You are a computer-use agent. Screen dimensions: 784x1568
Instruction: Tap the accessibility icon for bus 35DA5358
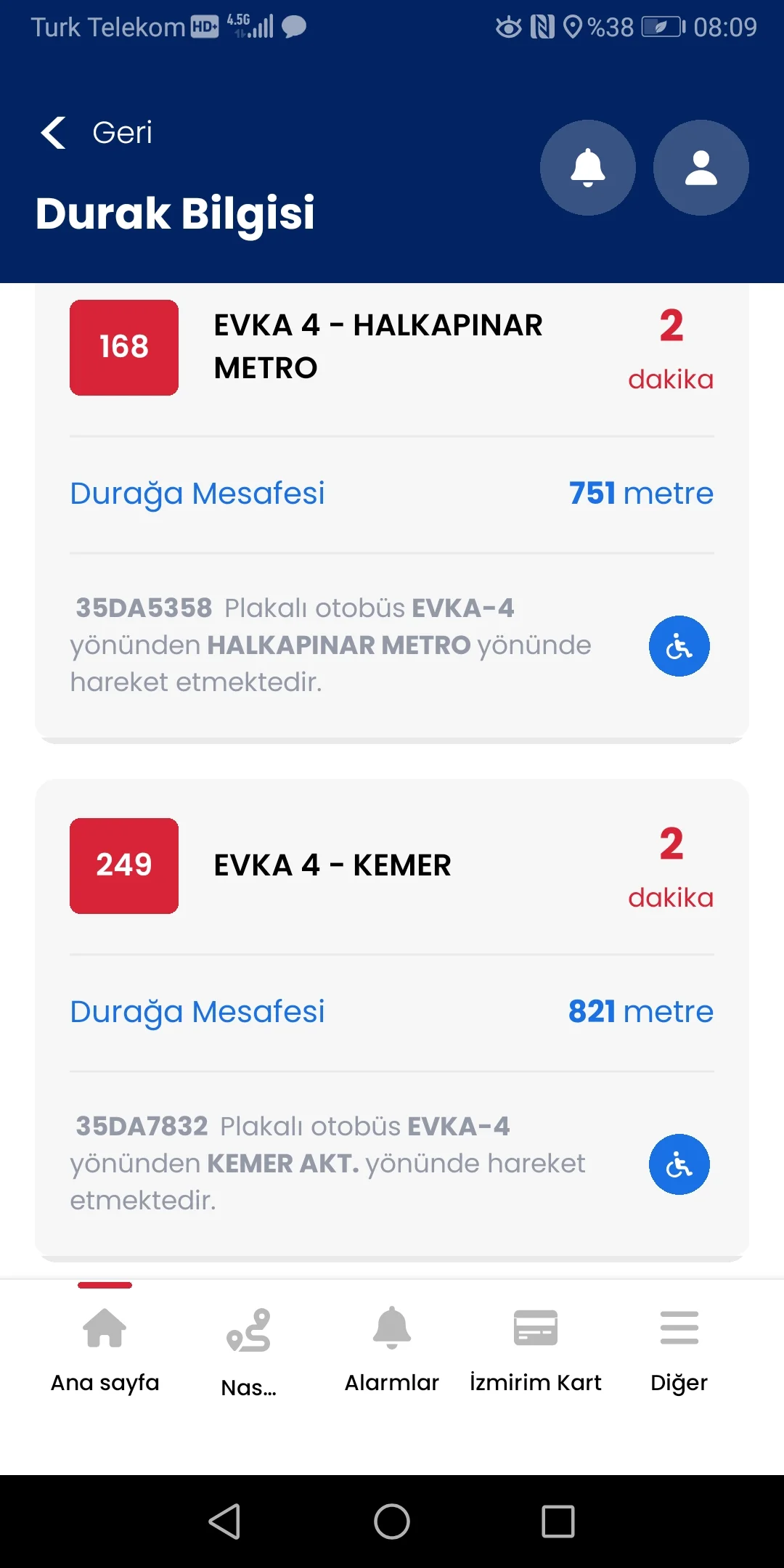[679, 646]
